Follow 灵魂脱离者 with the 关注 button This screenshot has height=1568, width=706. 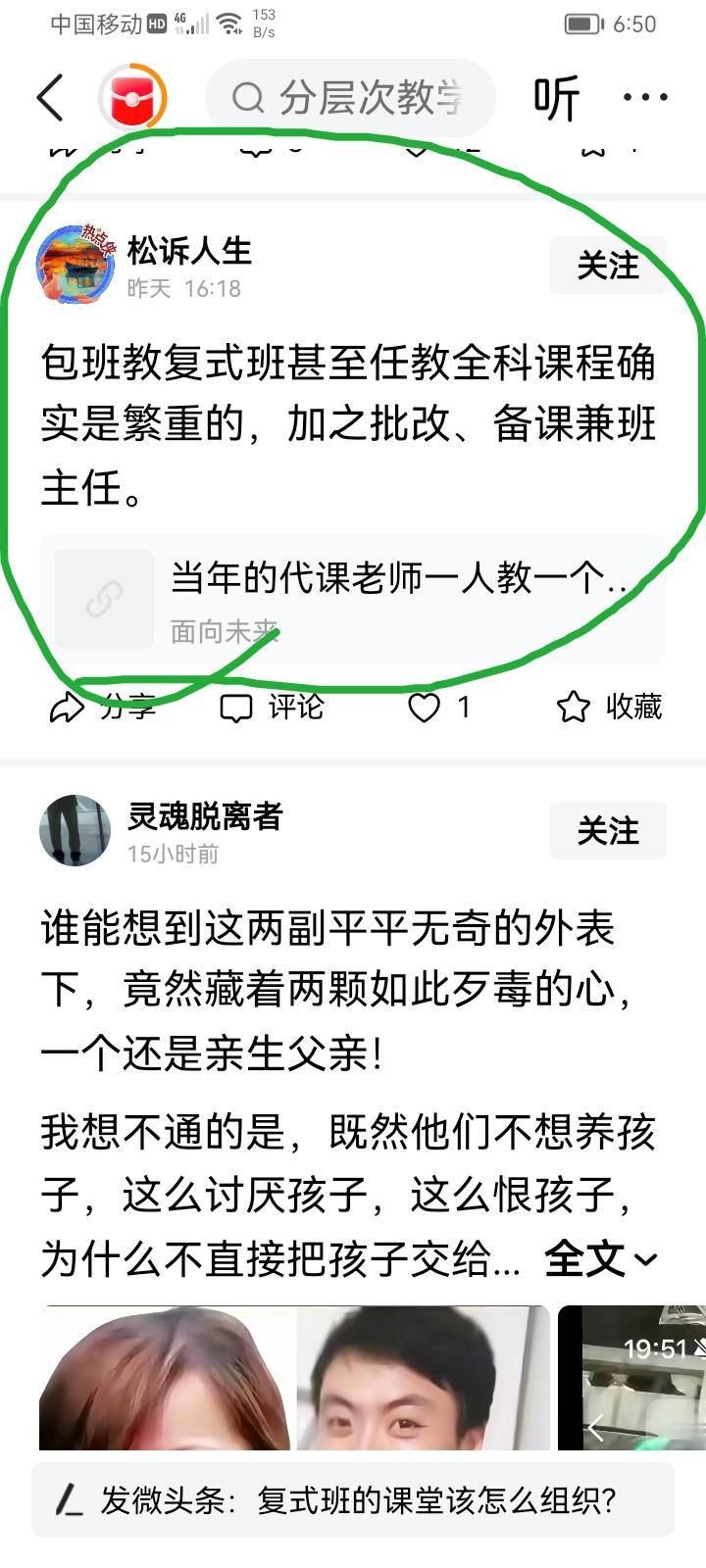[607, 830]
